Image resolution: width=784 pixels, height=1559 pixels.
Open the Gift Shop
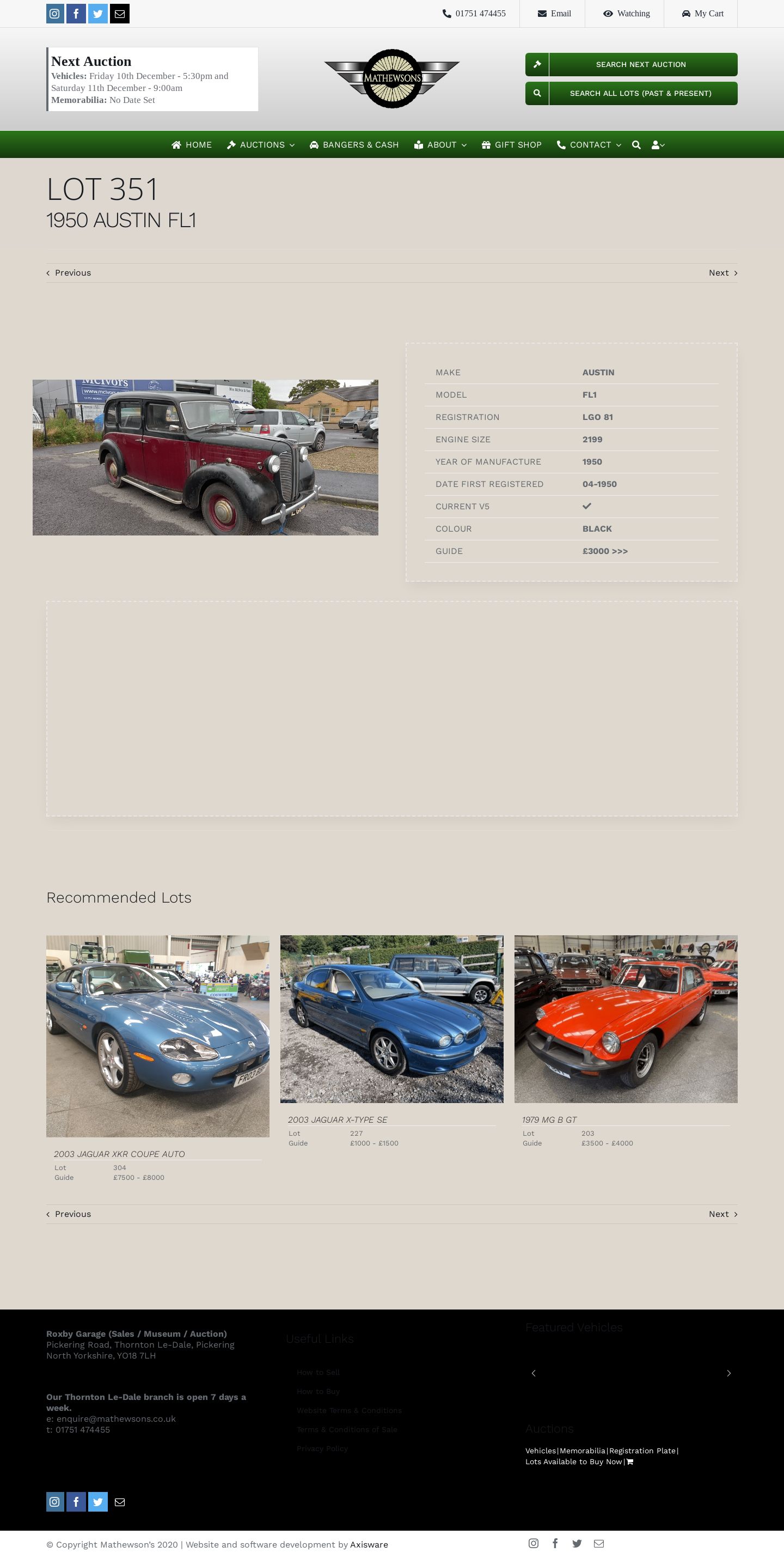coord(511,145)
